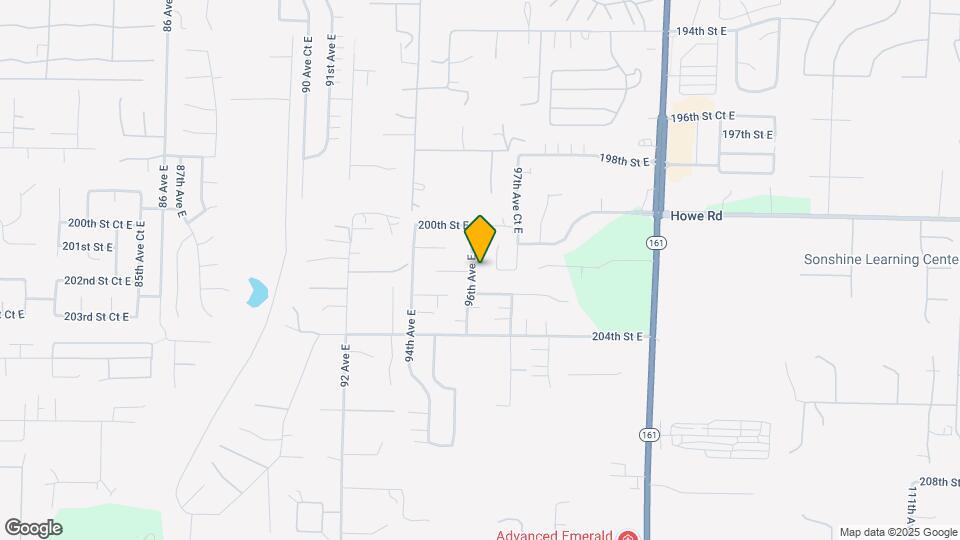This screenshot has width=960, height=540.
Task: Open the Advanced Emerald place pin
Action: pyautogui.click(x=628, y=535)
